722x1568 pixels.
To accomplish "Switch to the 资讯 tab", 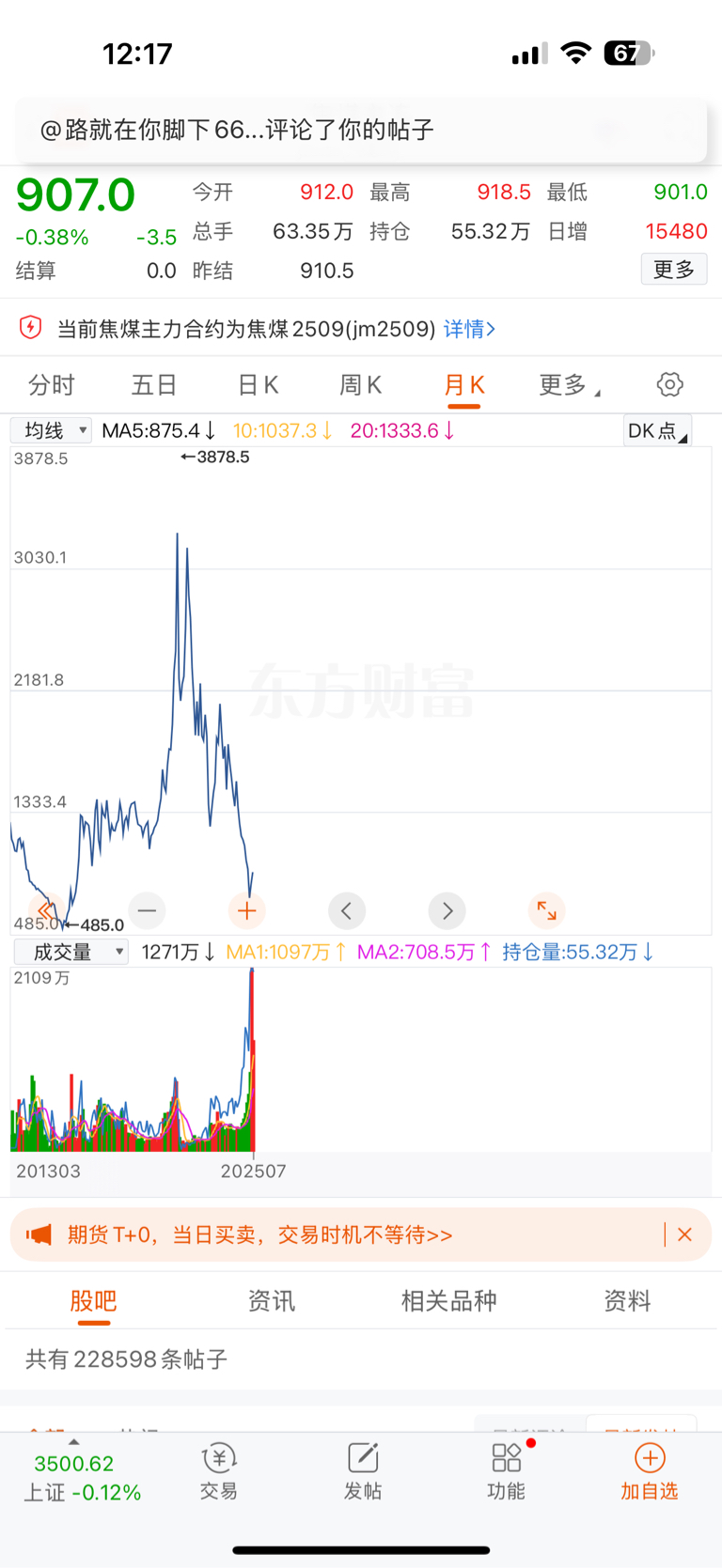I will coord(271,1301).
